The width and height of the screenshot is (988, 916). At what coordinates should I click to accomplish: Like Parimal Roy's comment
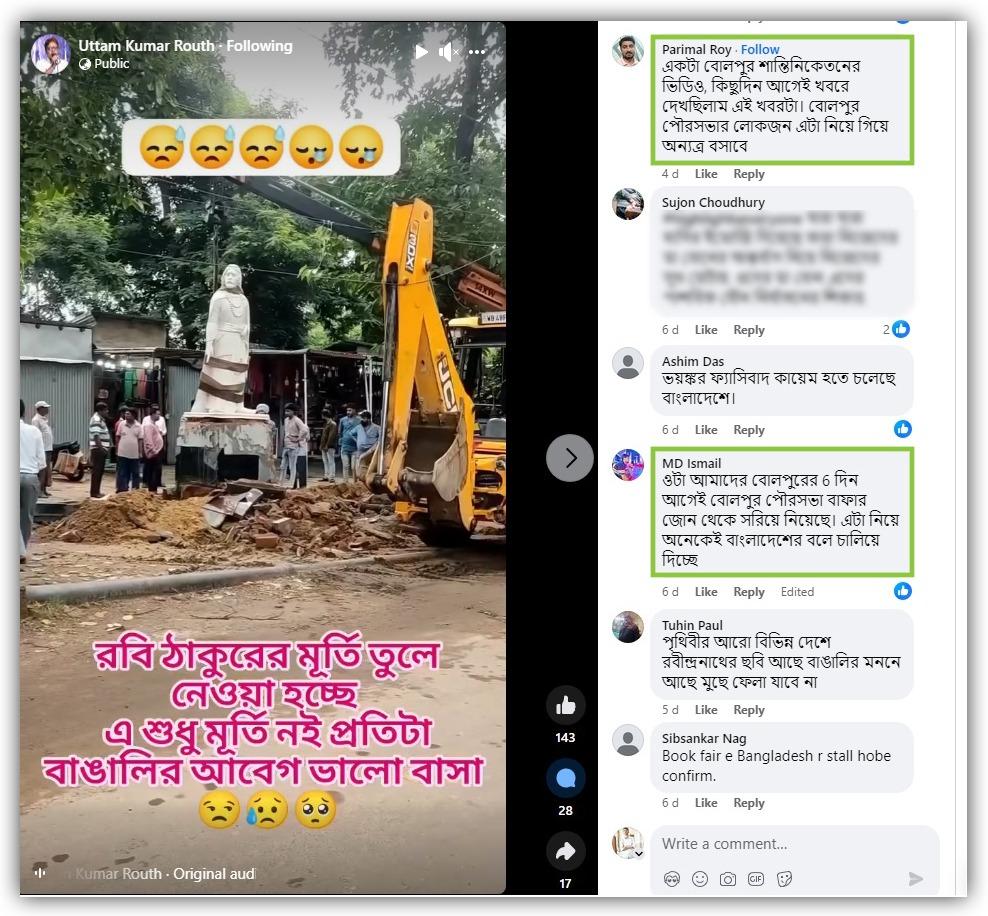pos(706,174)
